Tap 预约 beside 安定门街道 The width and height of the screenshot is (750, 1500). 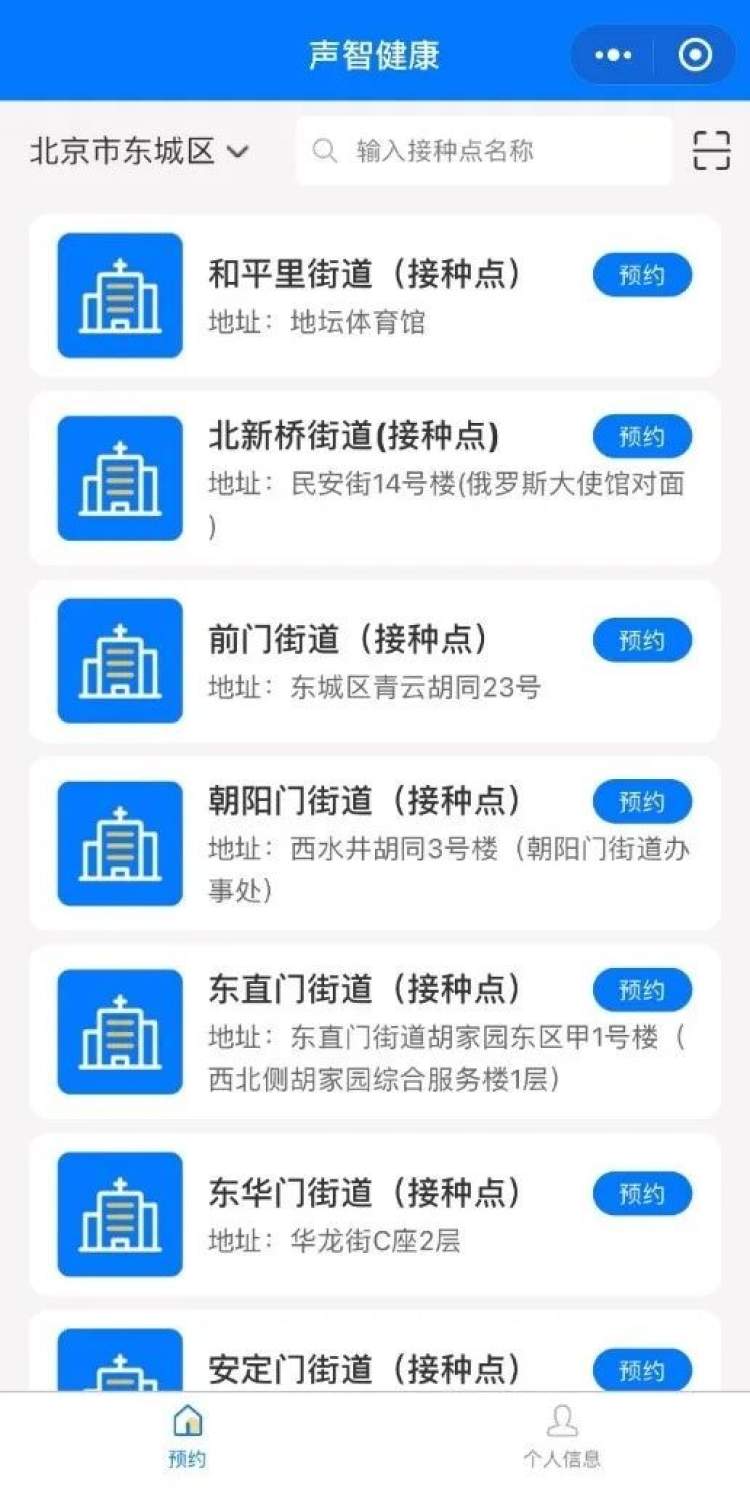[642, 1370]
